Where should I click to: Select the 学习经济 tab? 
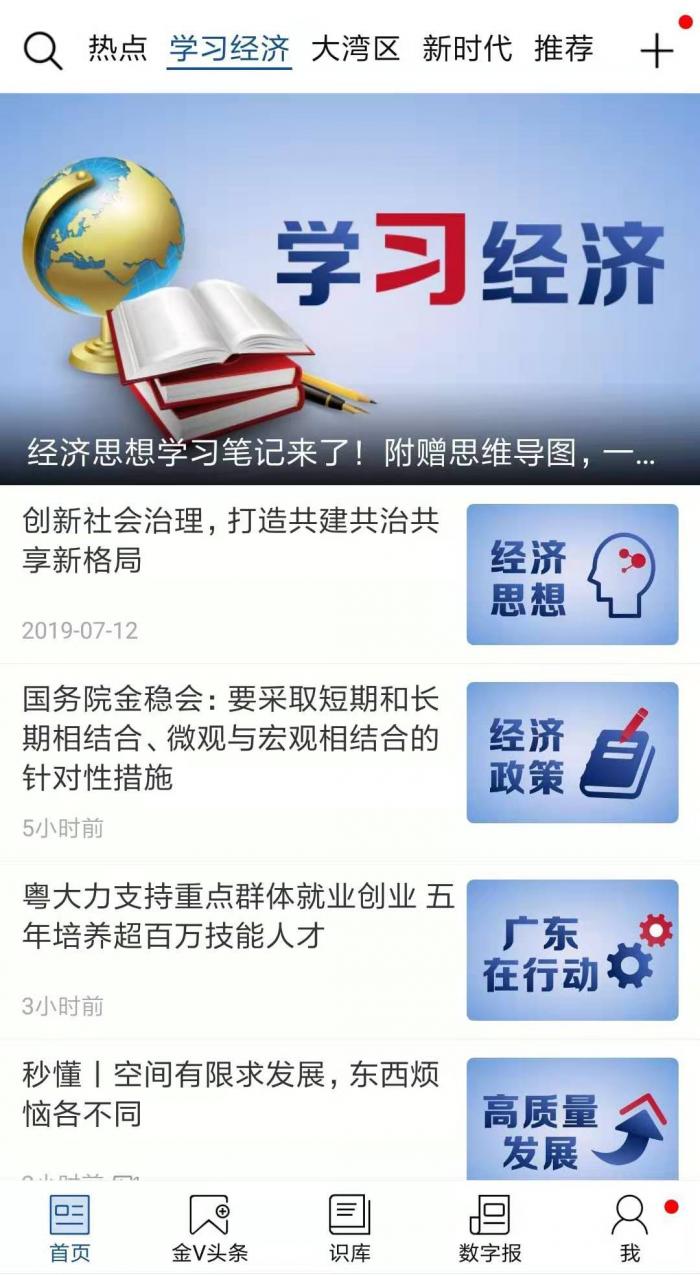click(229, 48)
